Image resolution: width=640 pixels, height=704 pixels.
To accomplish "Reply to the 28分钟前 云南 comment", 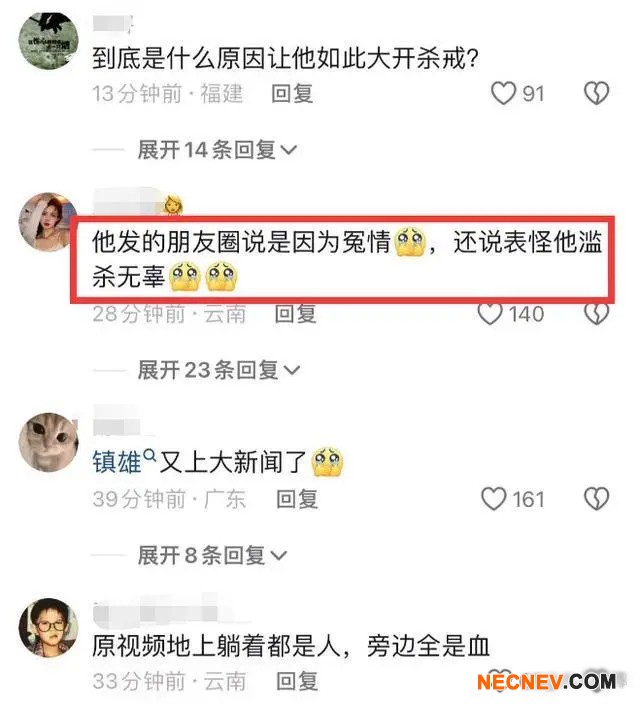I will click(x=296, y=314).
